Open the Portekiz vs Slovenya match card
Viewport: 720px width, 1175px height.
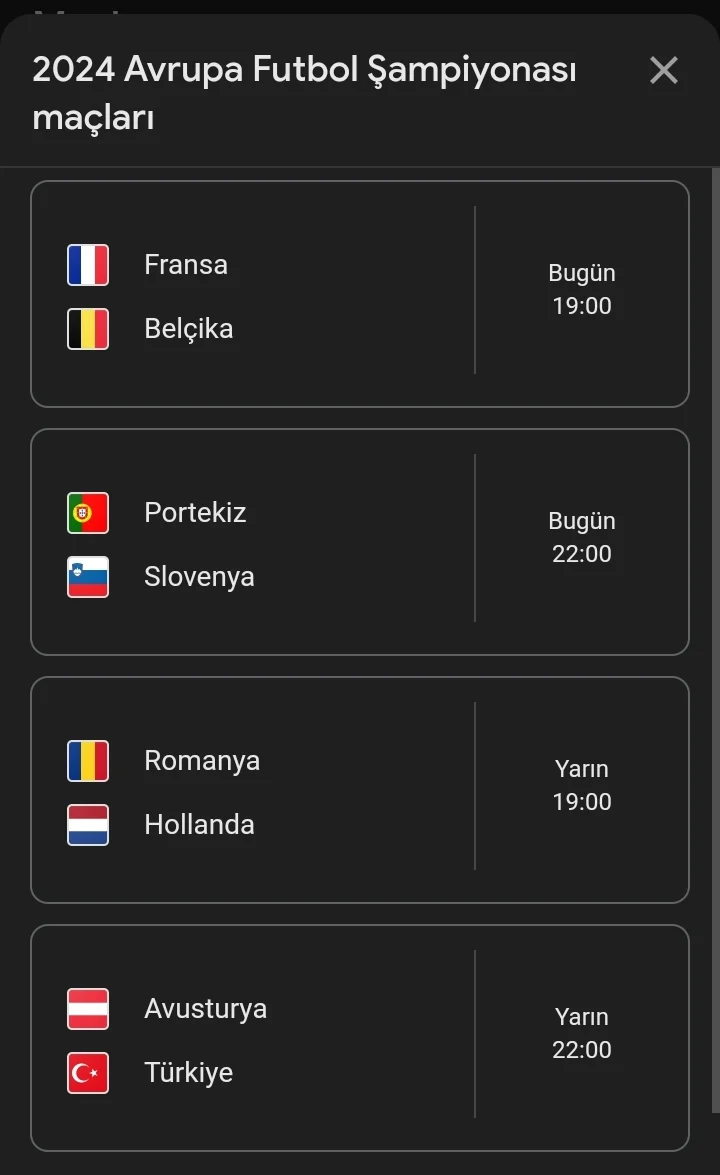(x=360, y=542)
